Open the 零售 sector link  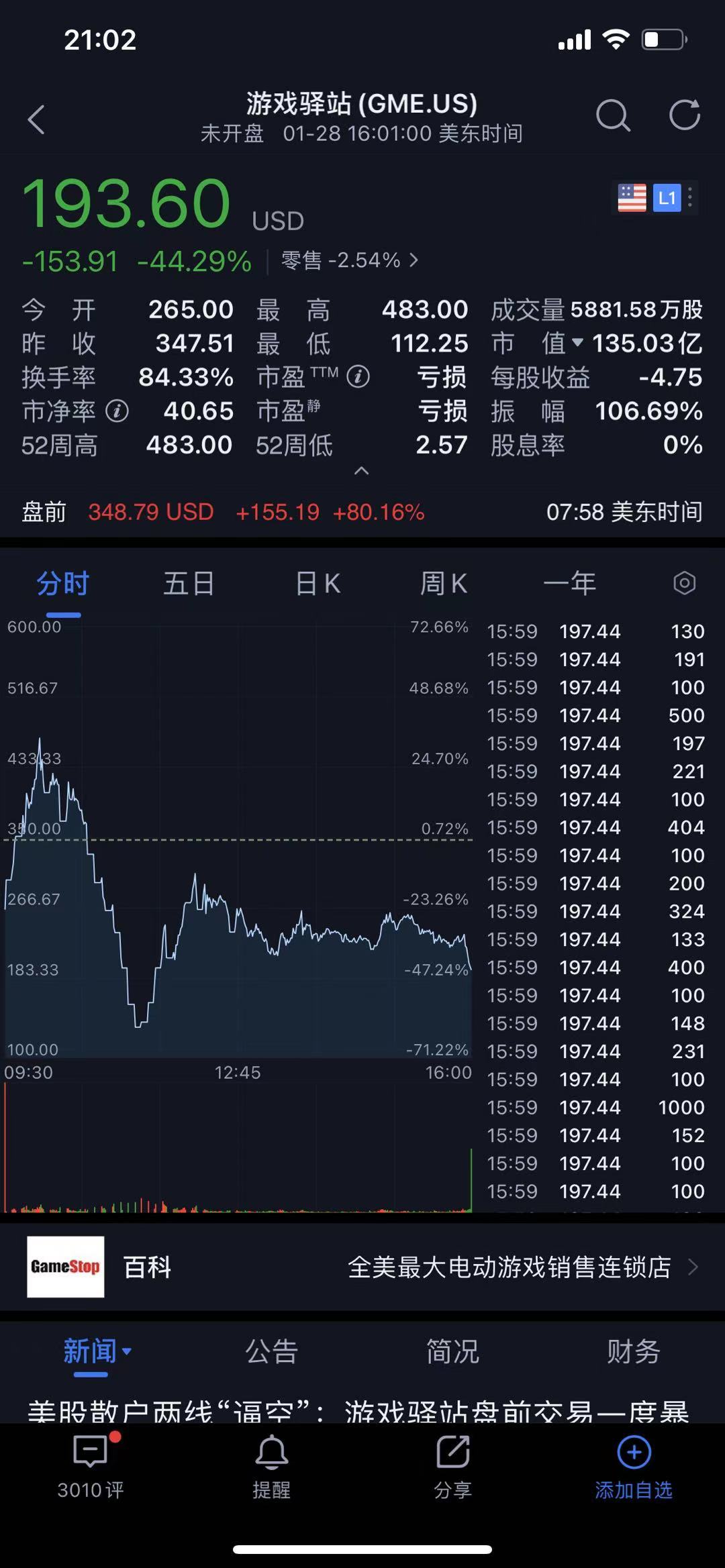[x=350, y=260]
